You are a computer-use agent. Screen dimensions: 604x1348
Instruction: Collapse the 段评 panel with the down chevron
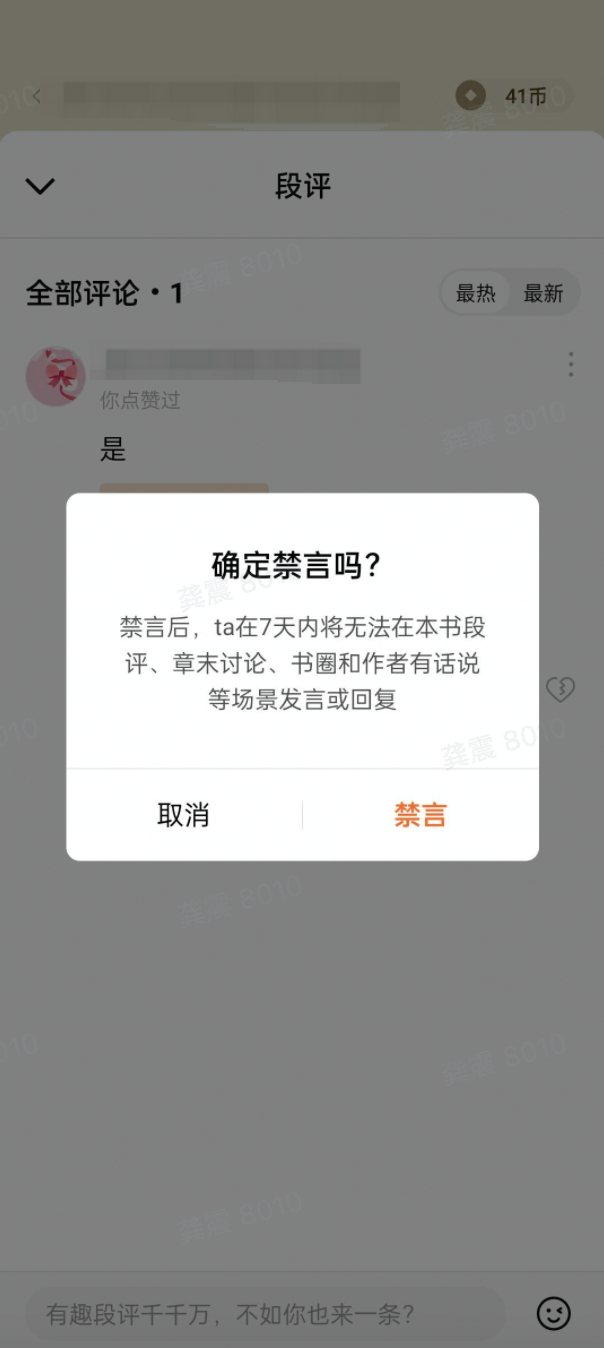40,186
